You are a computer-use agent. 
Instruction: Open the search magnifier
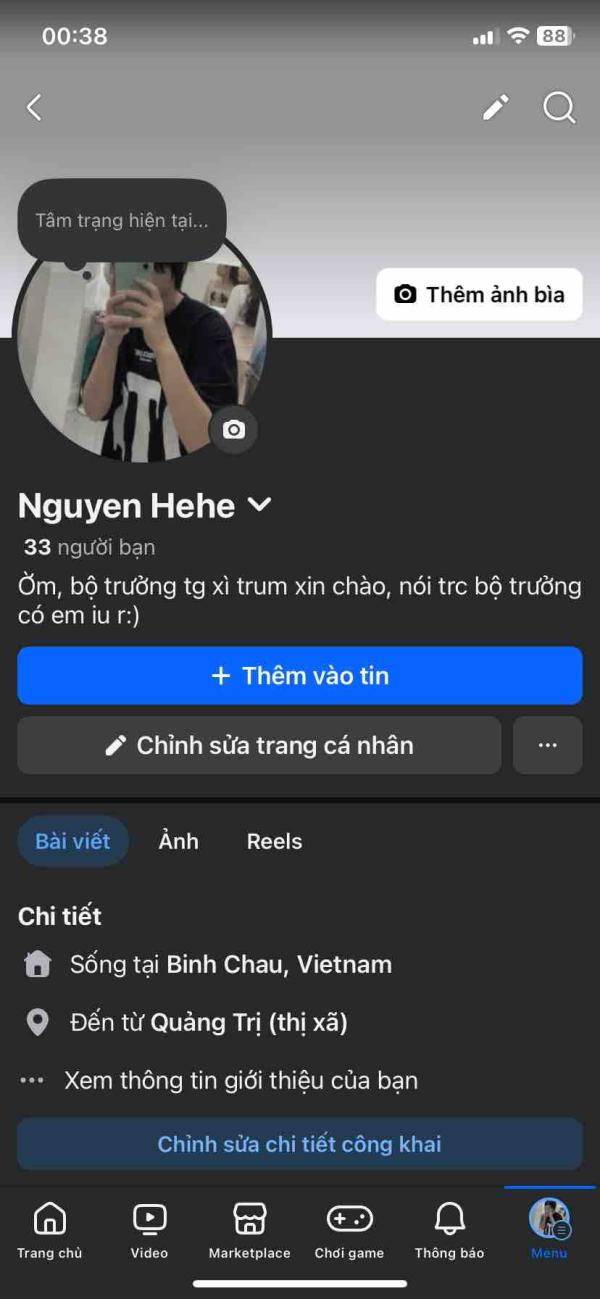(x=559, y=107)
